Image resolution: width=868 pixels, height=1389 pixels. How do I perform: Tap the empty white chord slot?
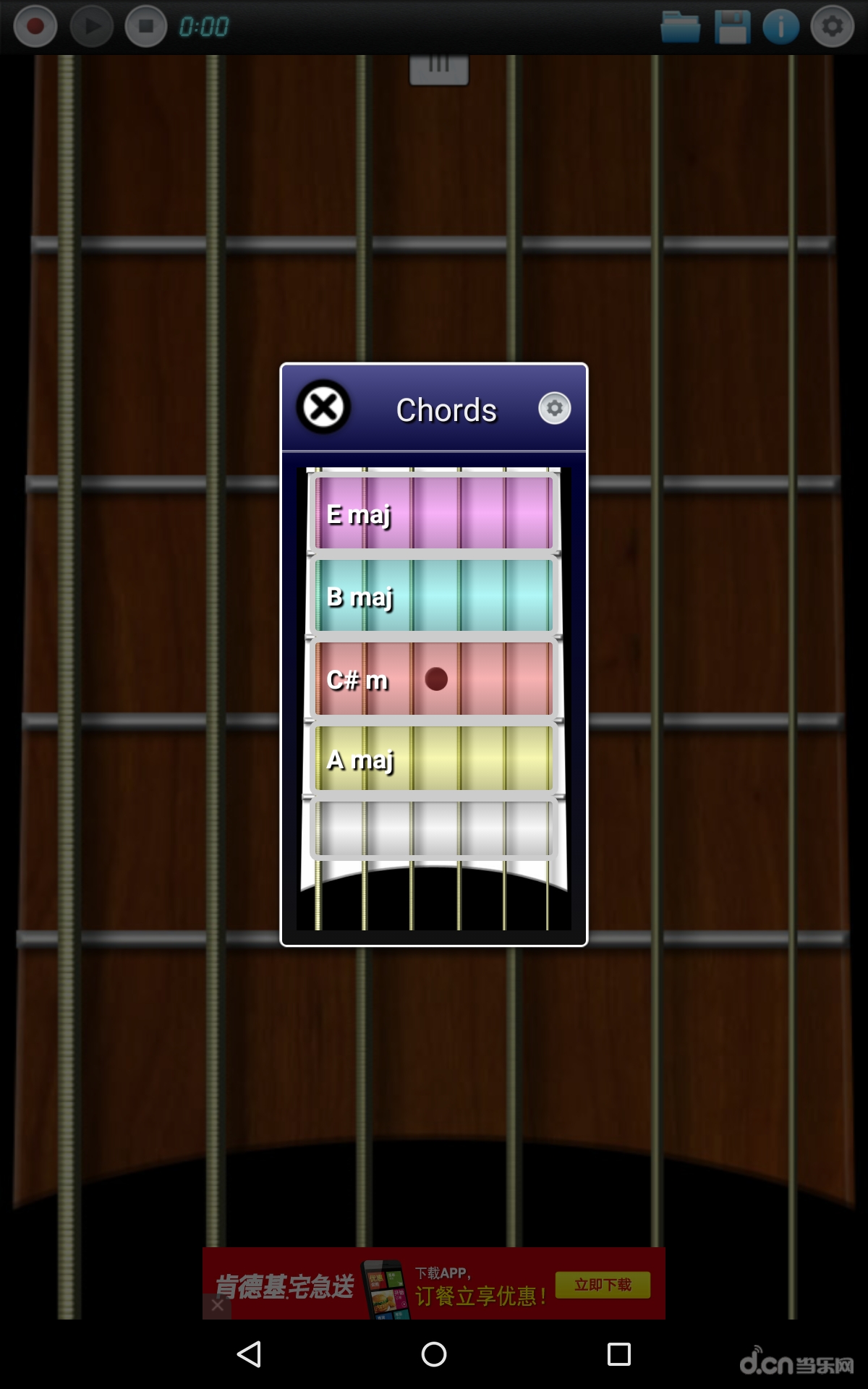(434, 829)
